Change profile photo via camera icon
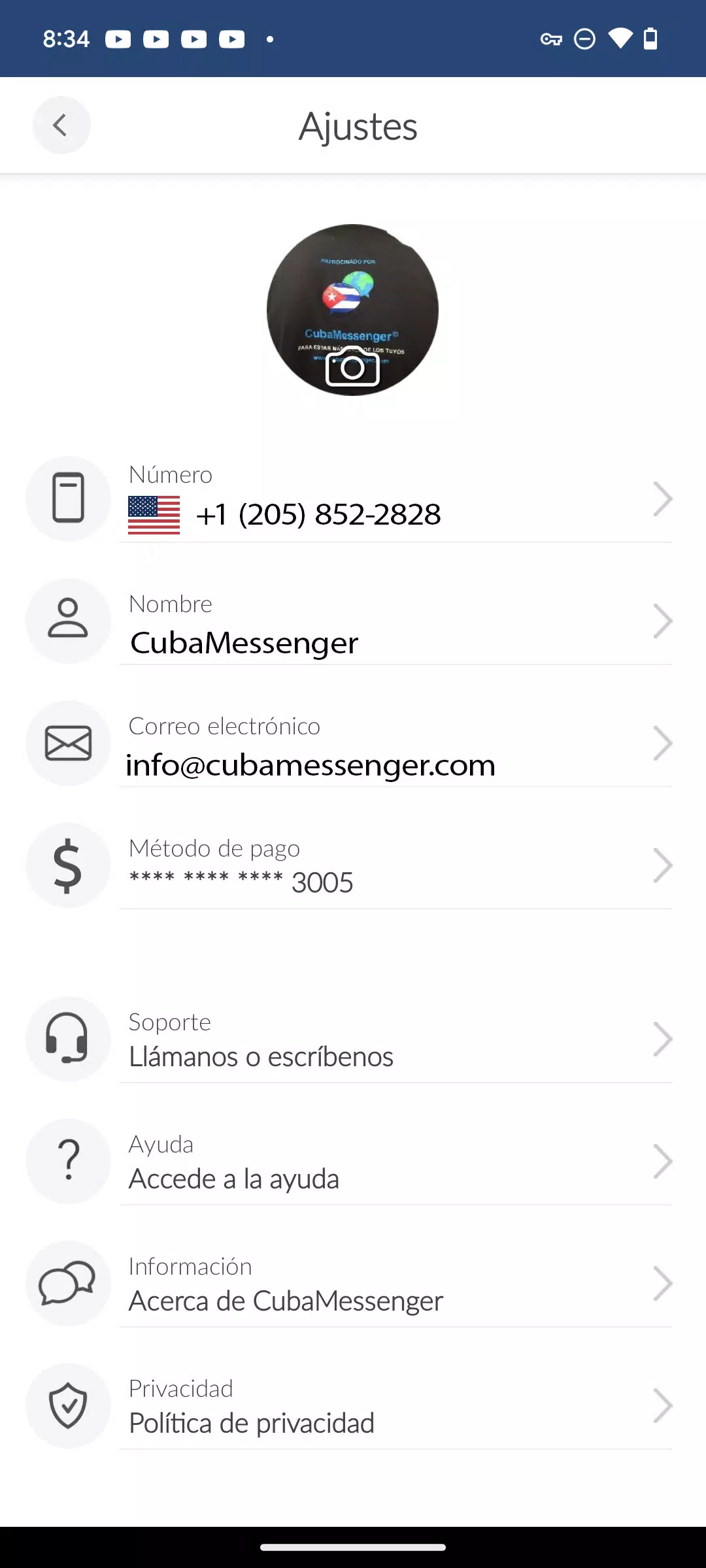This screenshot has width=706, height=1568. pyautogui.click(x=352, y=367)
